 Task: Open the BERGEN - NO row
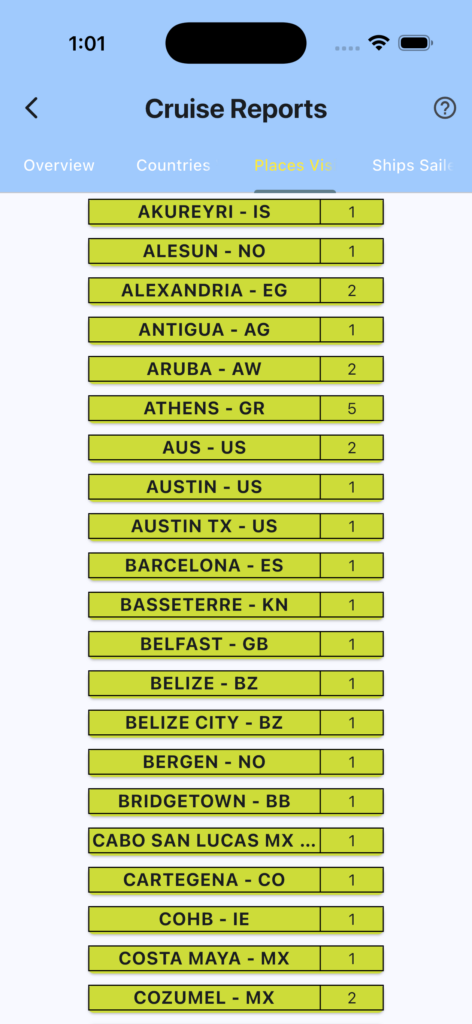coord(236,762)
